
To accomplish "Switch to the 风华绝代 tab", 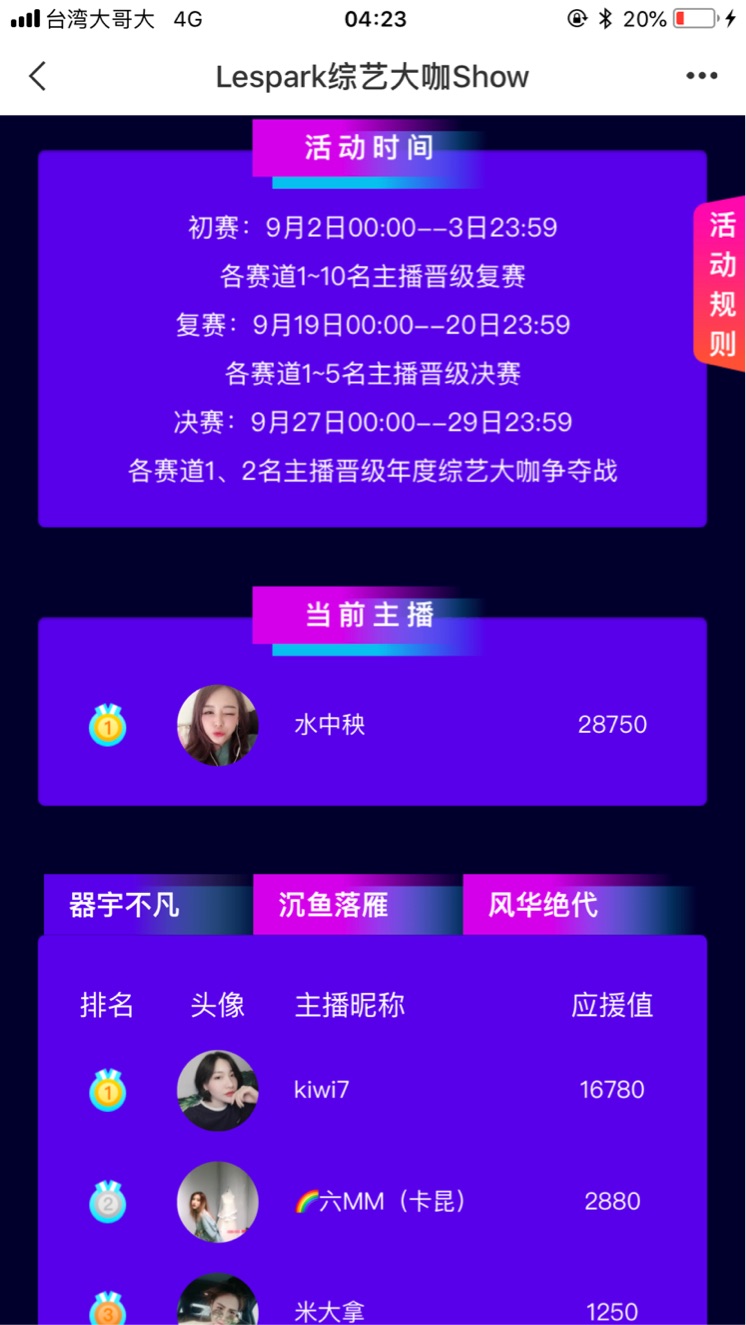I will [x=543, y=906].
